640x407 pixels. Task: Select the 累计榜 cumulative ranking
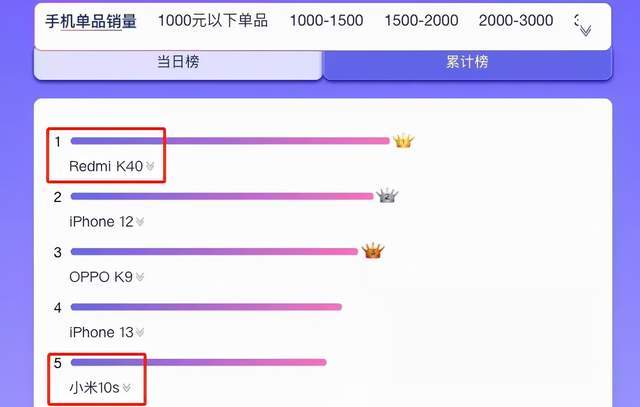466,62
